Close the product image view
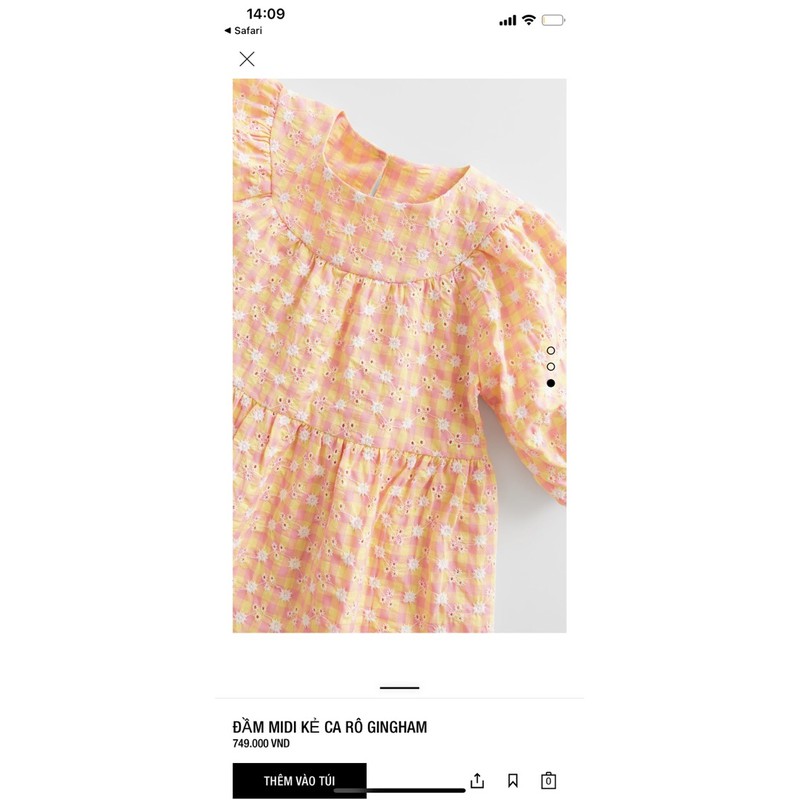800x800 pixels. [x=247, y=59]
